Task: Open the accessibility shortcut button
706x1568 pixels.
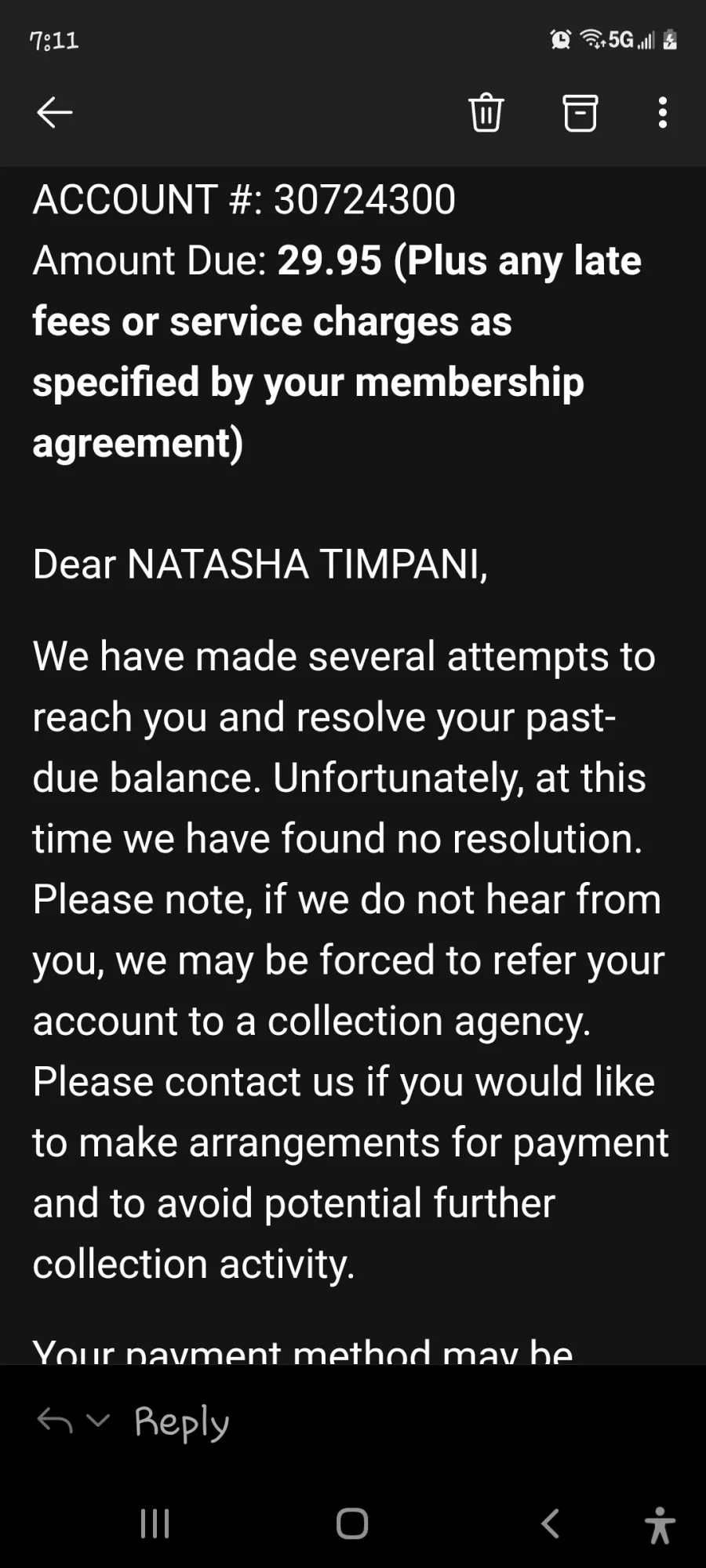Action: pyautogui.click(x=660, y=1525)
